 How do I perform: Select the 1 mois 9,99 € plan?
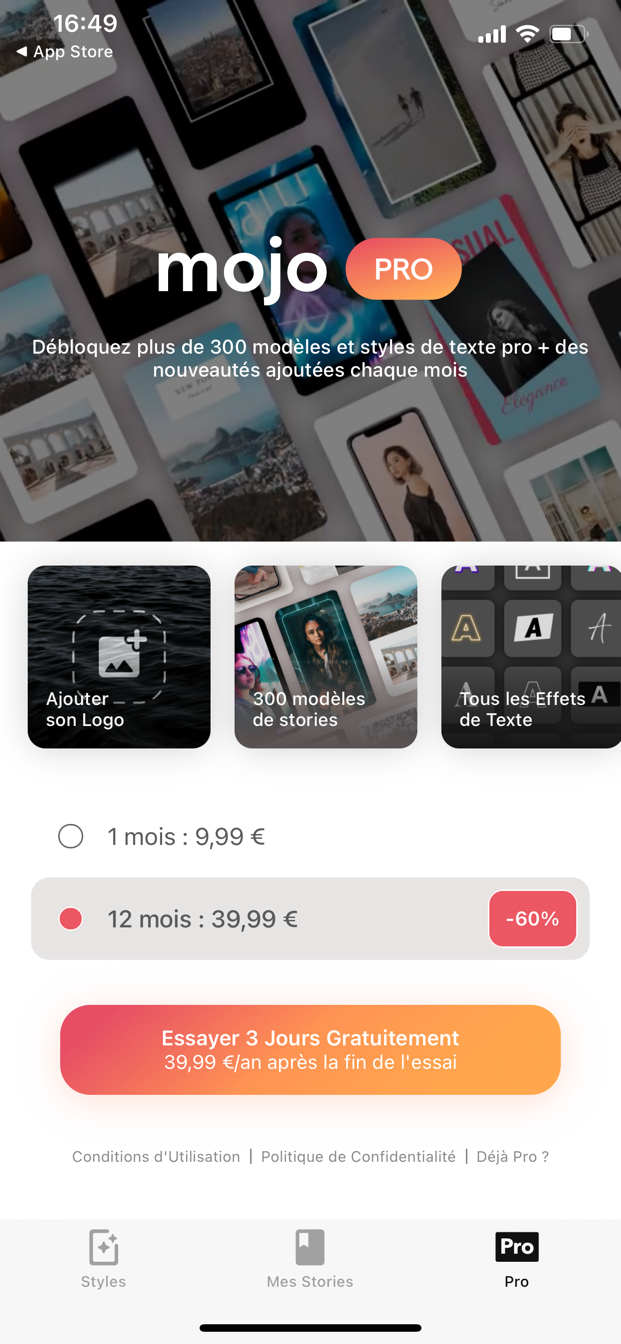pos(310,836)
